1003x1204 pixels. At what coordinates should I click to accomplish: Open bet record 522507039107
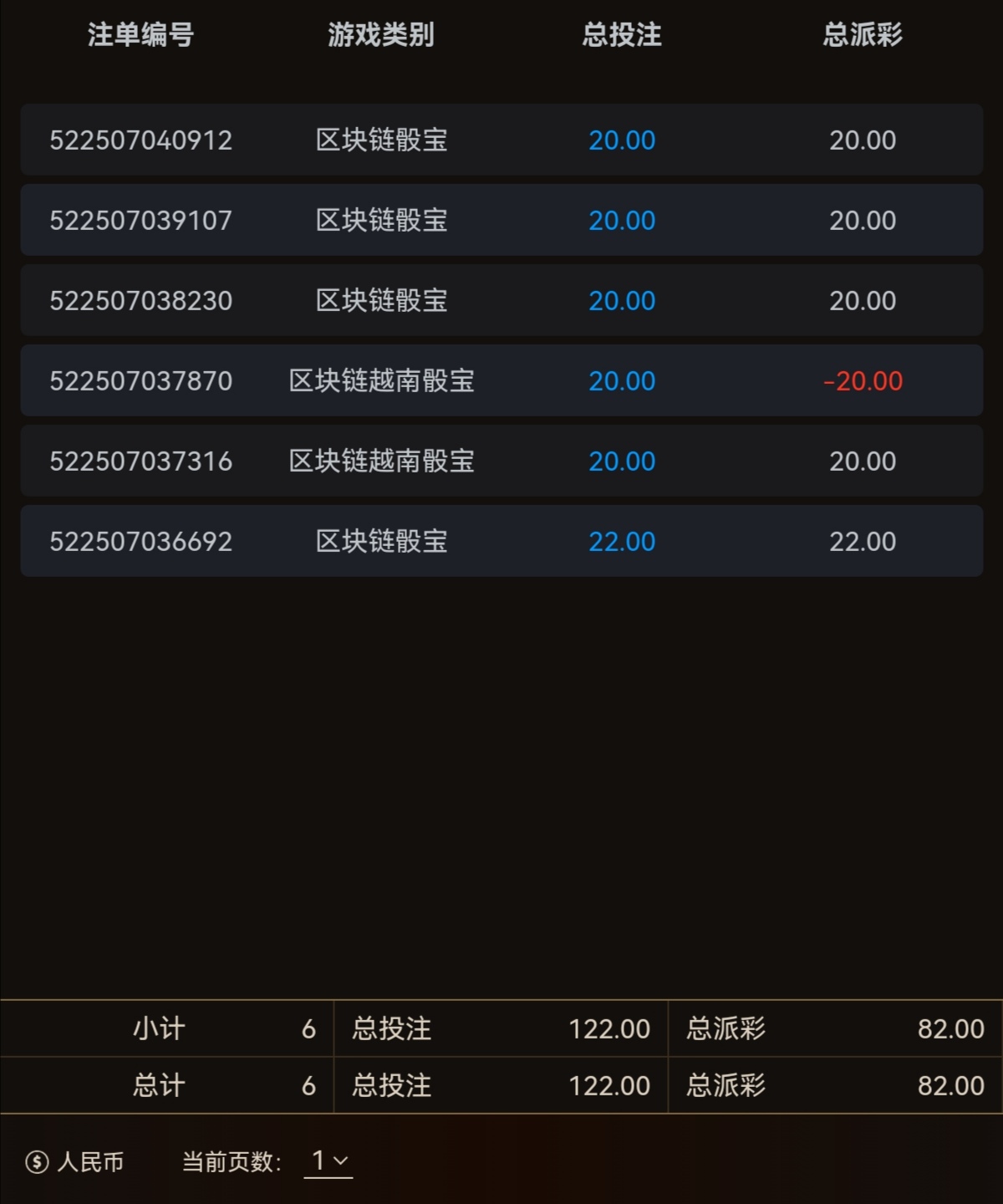tap(140, 221)
